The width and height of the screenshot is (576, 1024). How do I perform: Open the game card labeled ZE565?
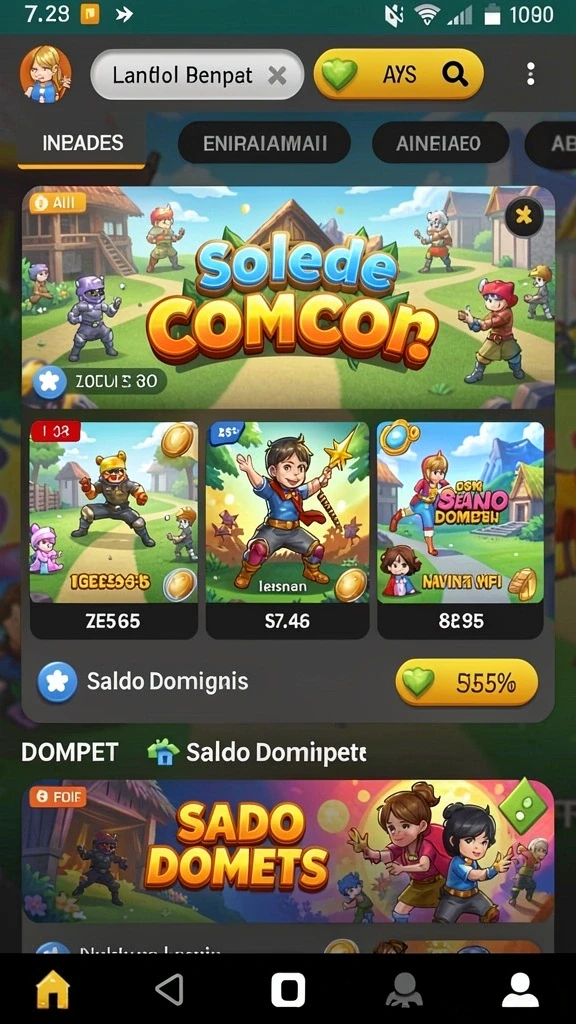coord(114,530)
